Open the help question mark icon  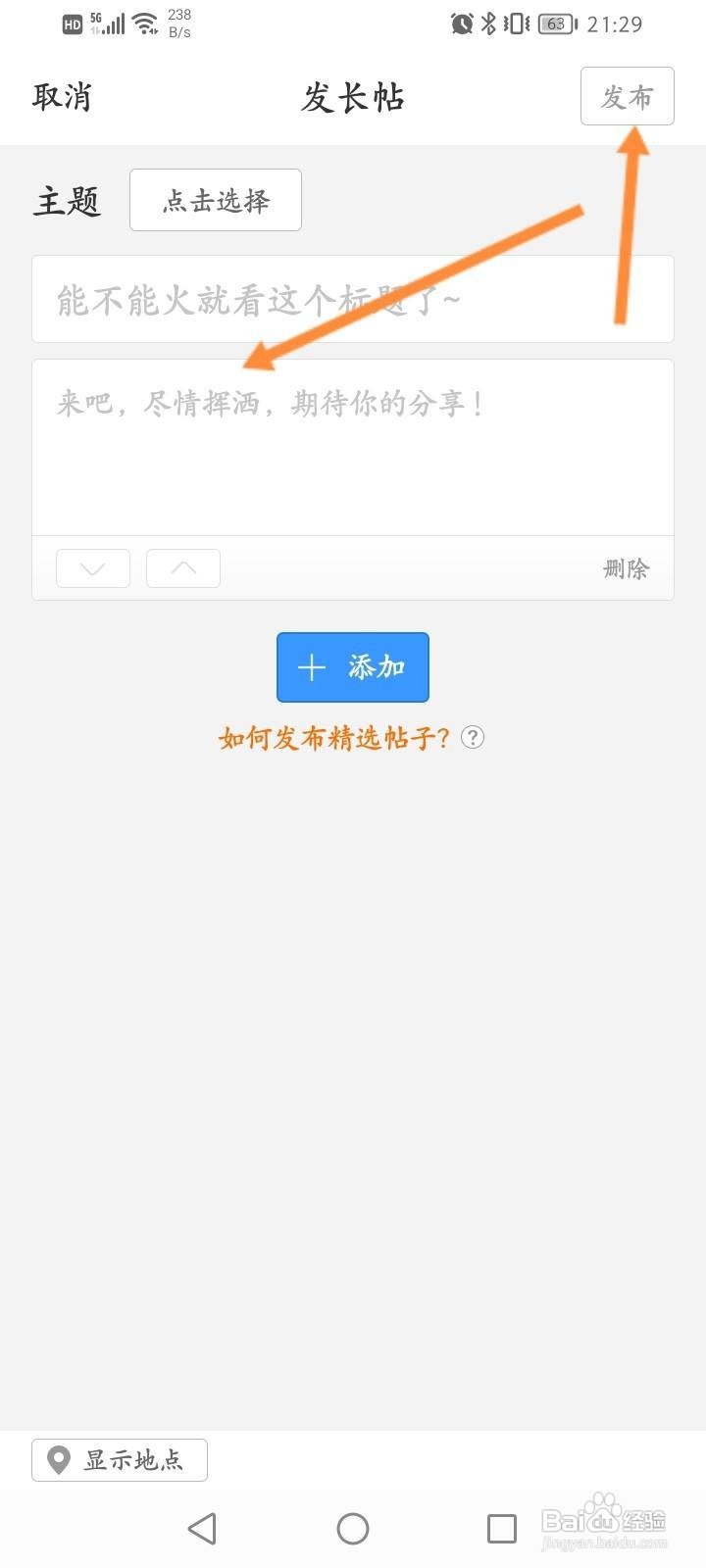pyautogui.click(x=474, y=737)
